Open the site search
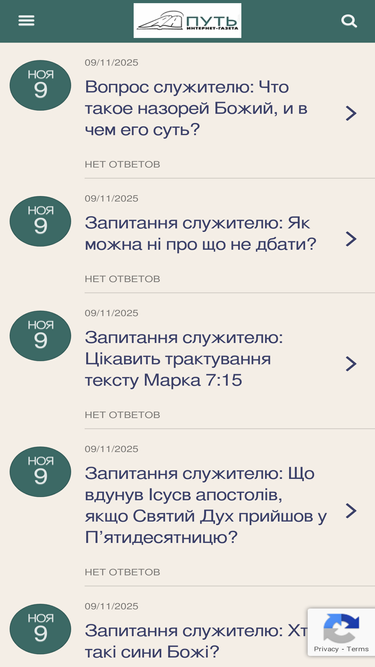 click(x=349, y=21)
